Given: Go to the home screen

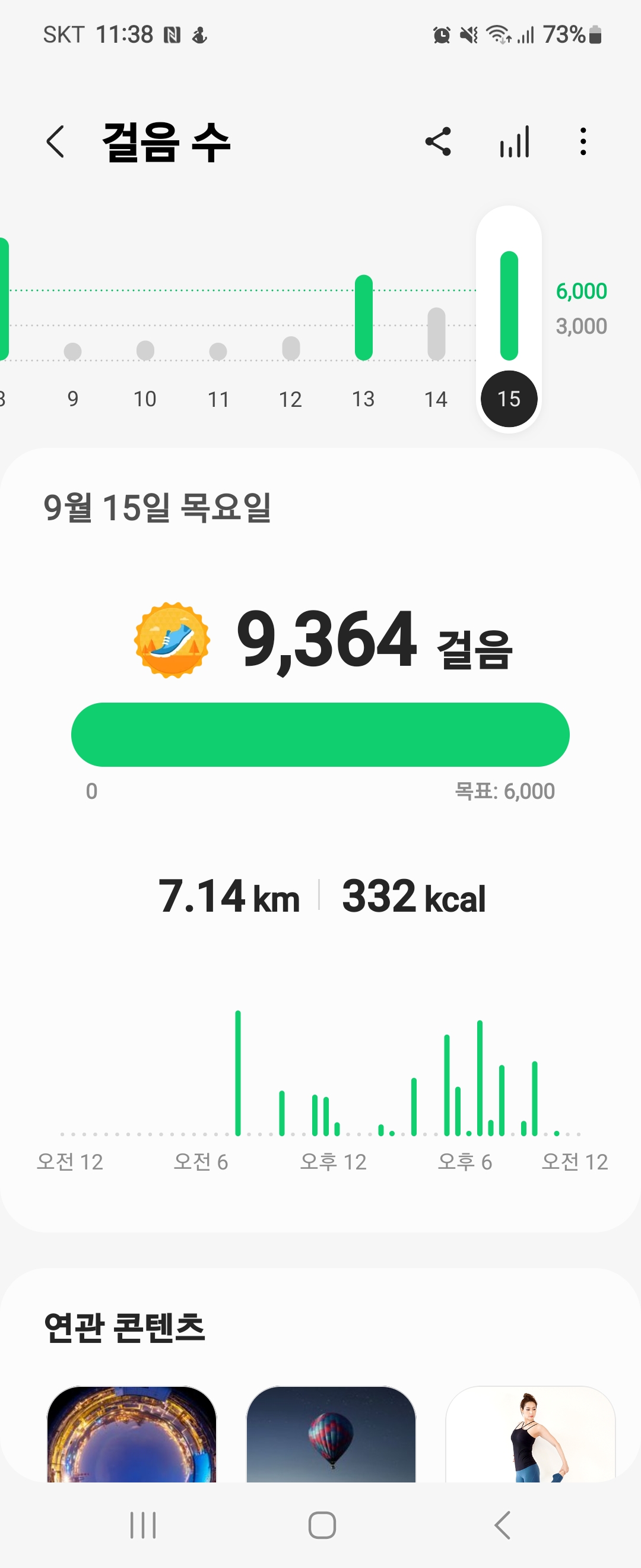Looking at the screenshot, I should [x=322, y=1525].
